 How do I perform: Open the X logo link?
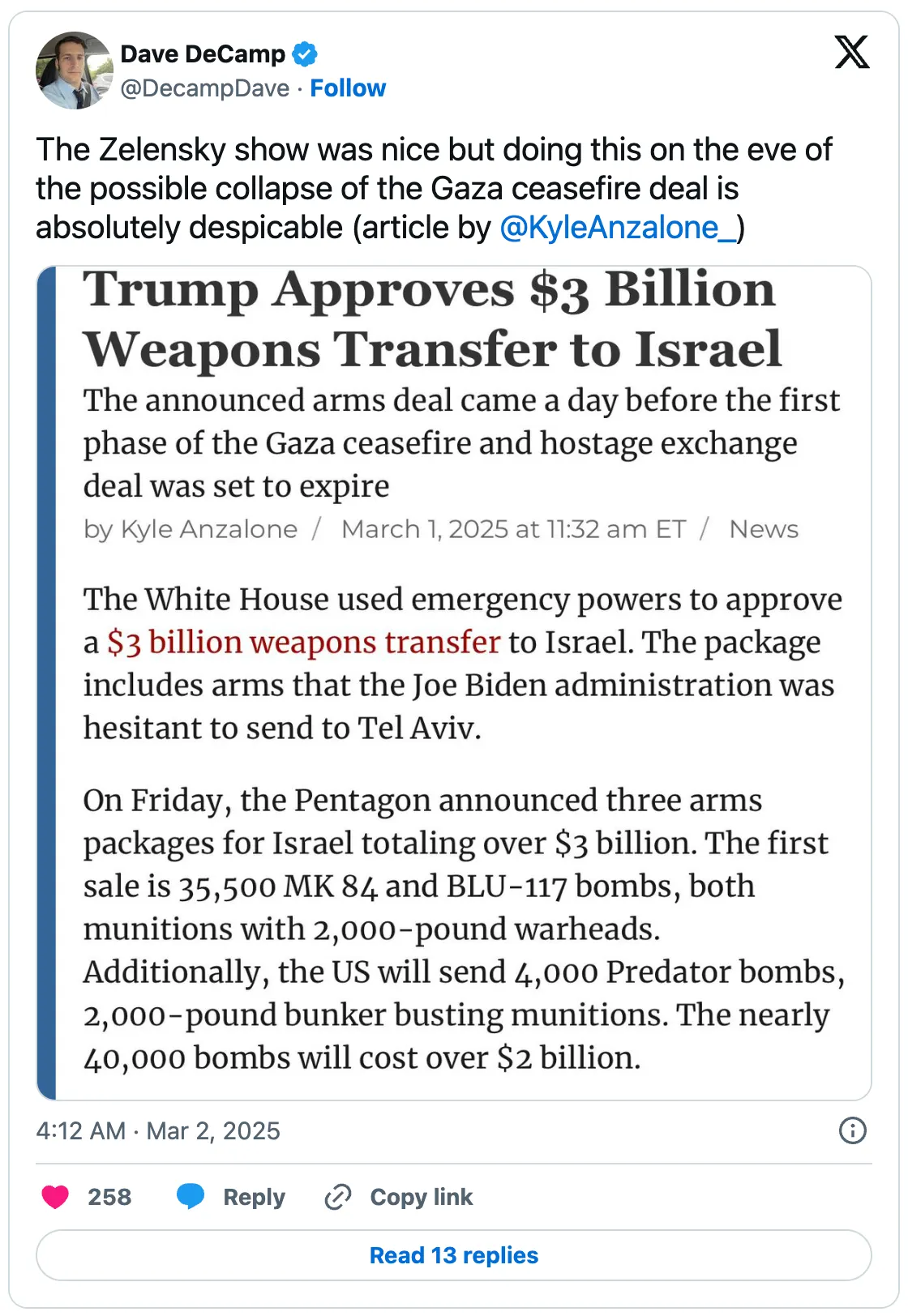(852, 52)
